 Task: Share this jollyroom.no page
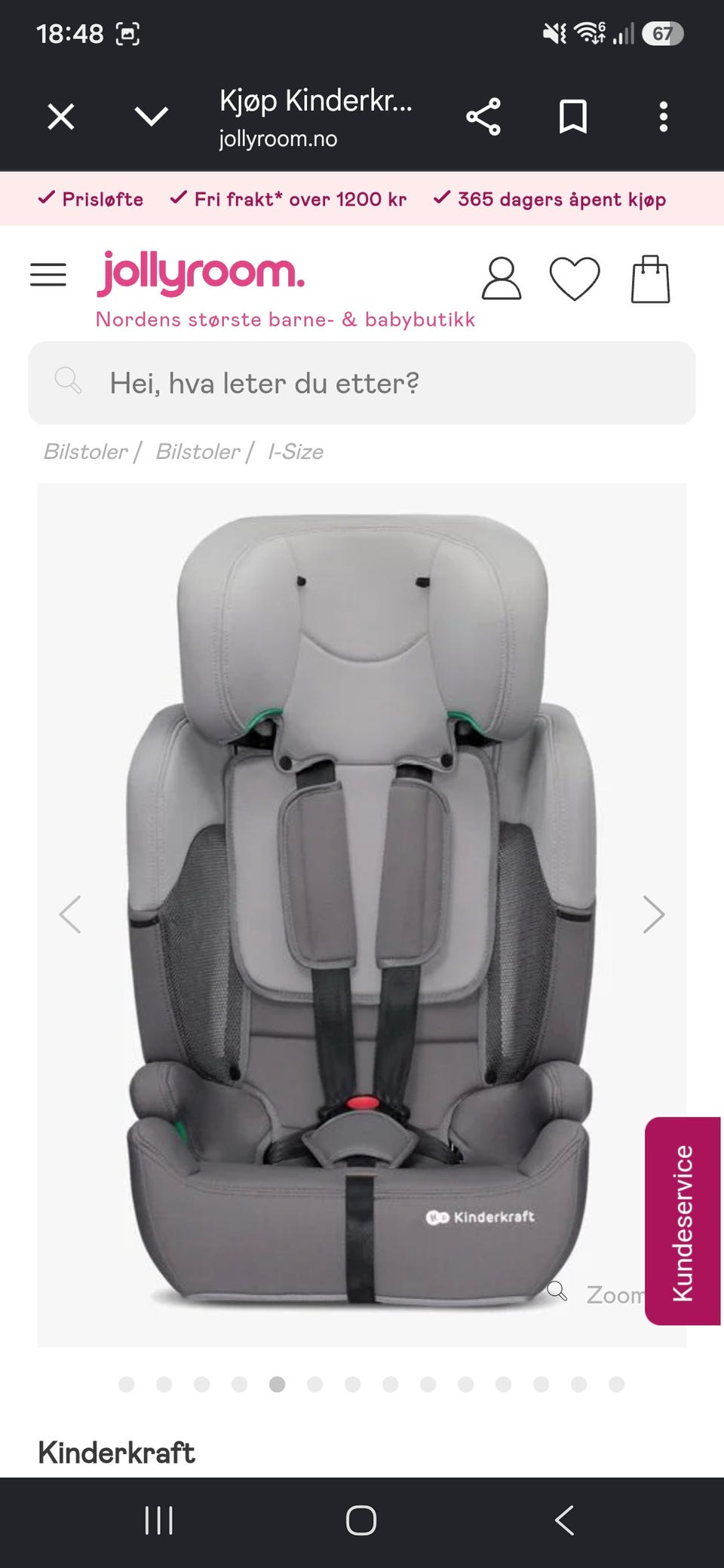483,117
